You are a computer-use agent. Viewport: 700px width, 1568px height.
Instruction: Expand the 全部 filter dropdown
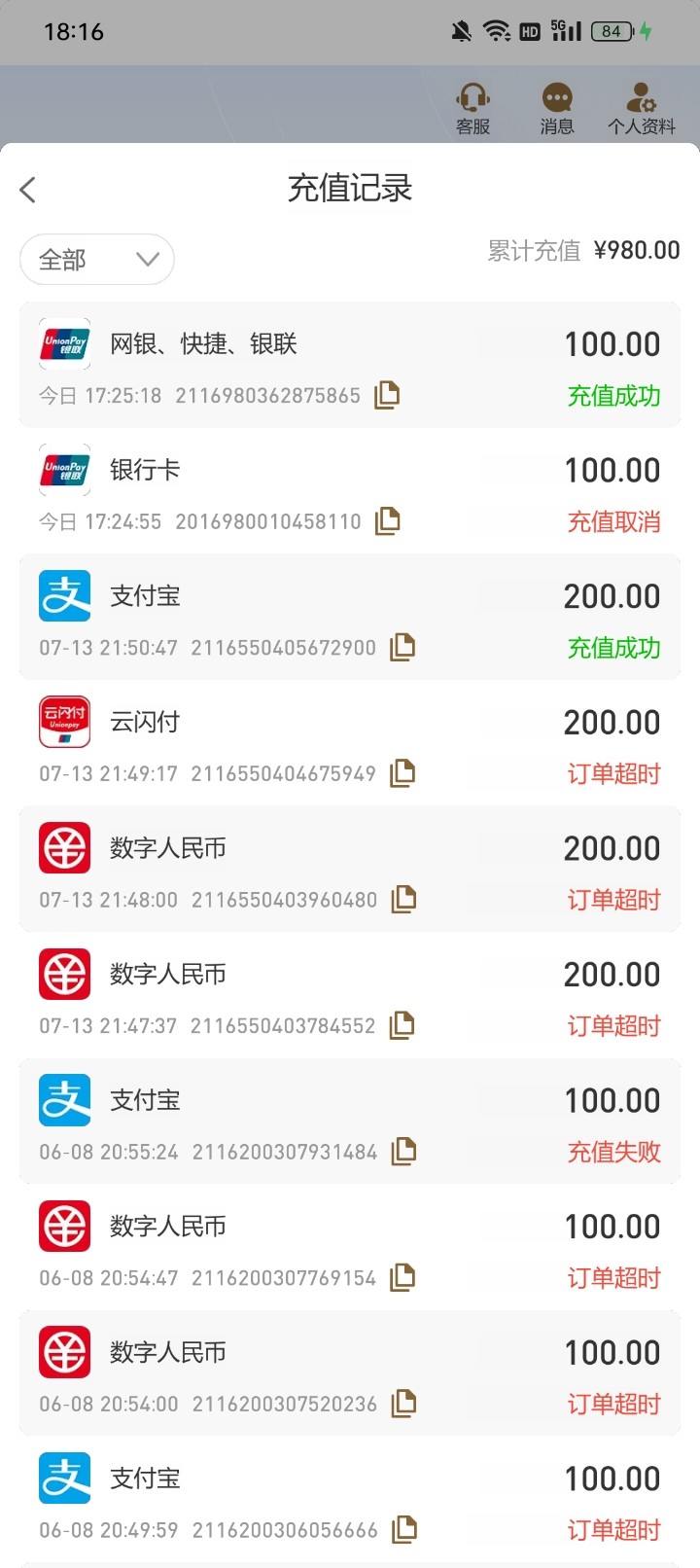(x=97, y=260)
